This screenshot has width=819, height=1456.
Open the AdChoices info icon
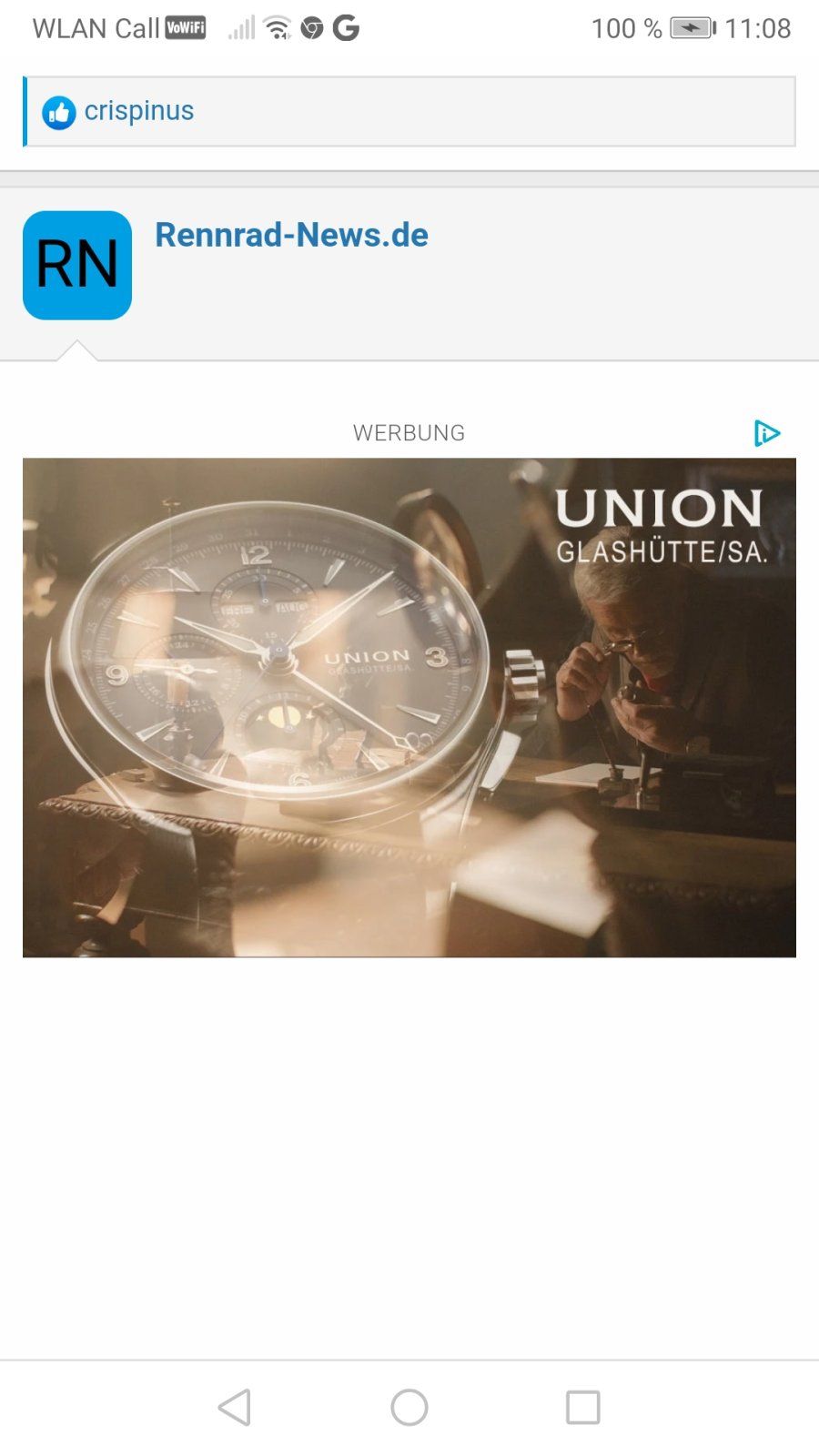coord(766,433)
